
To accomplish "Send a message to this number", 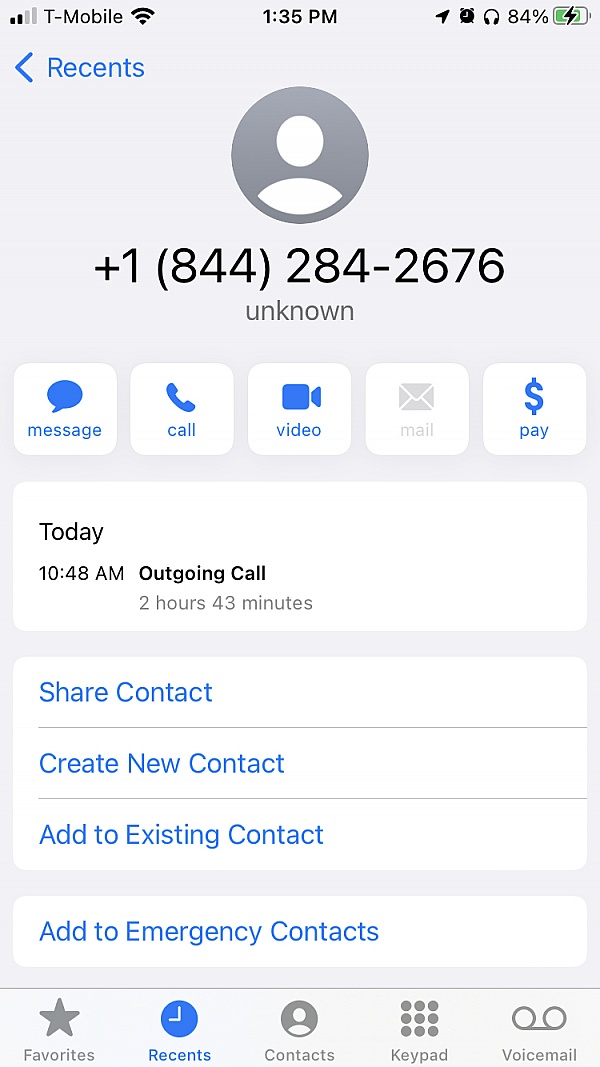I will (x=65, y=409).
